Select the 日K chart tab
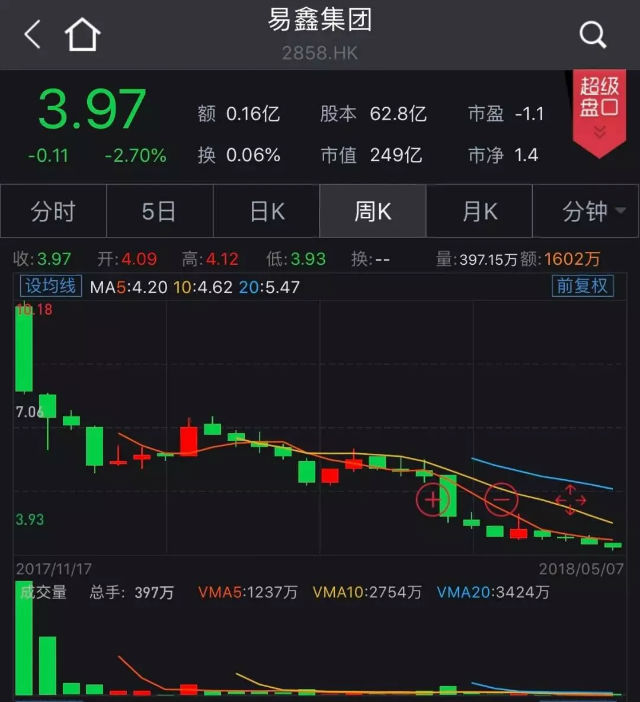 tap(266, 211)
